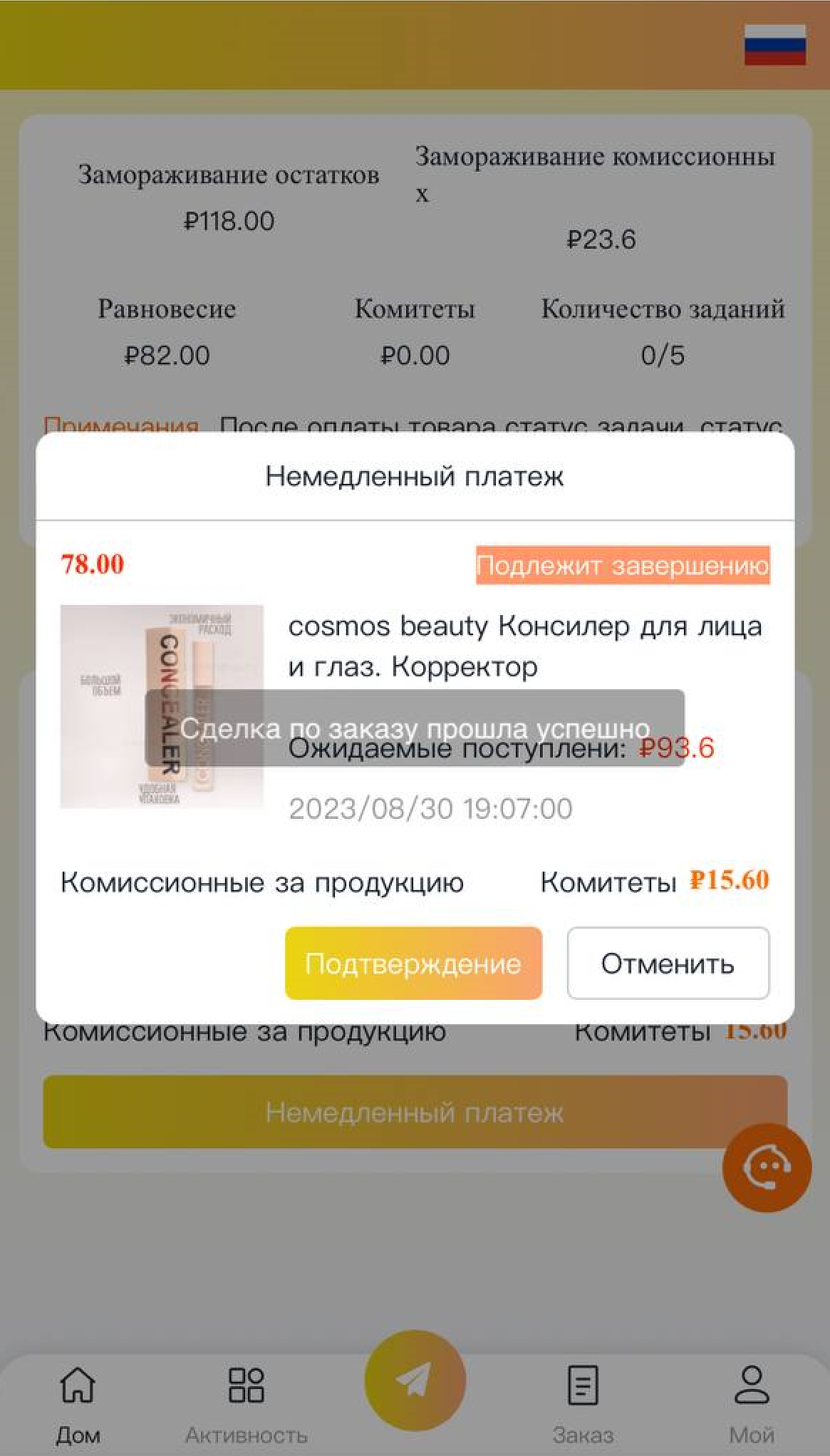Open the Заказ tab
The width and height of the screenshot is (830, 1456).
[583, 1405]
